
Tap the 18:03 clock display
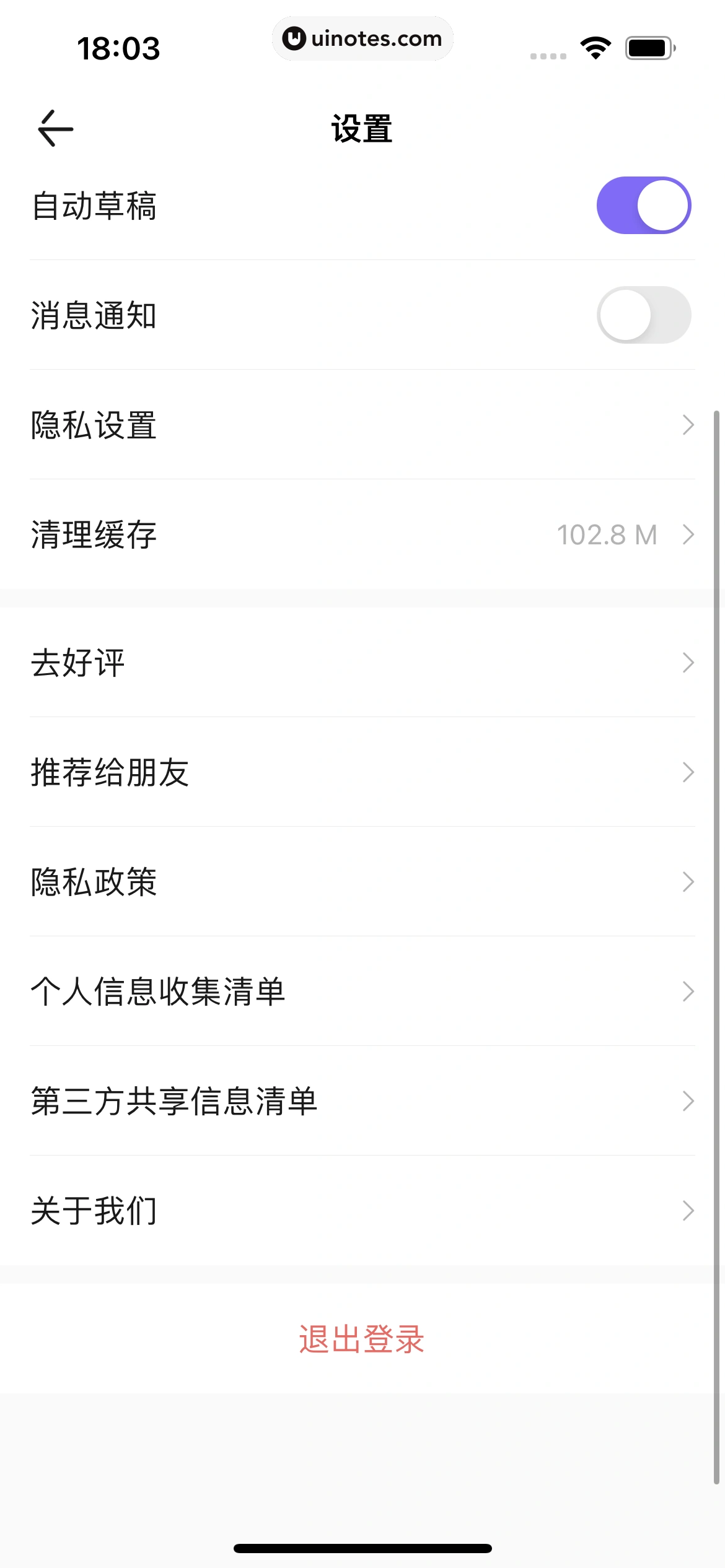pos(120,48)
